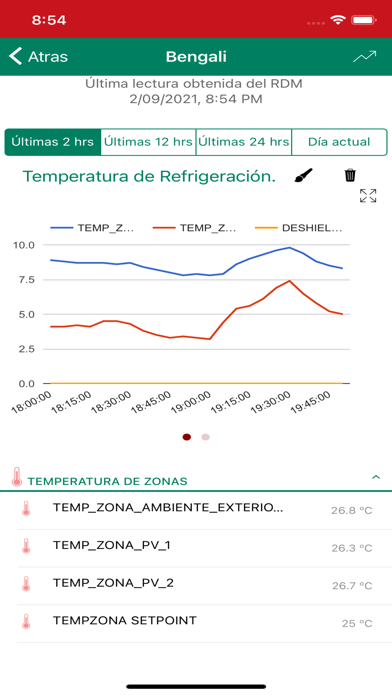Toggle the red TEMP_Z legend series
Image resolution: width=392 pixels, height=696 pixels.
(194, 228)
